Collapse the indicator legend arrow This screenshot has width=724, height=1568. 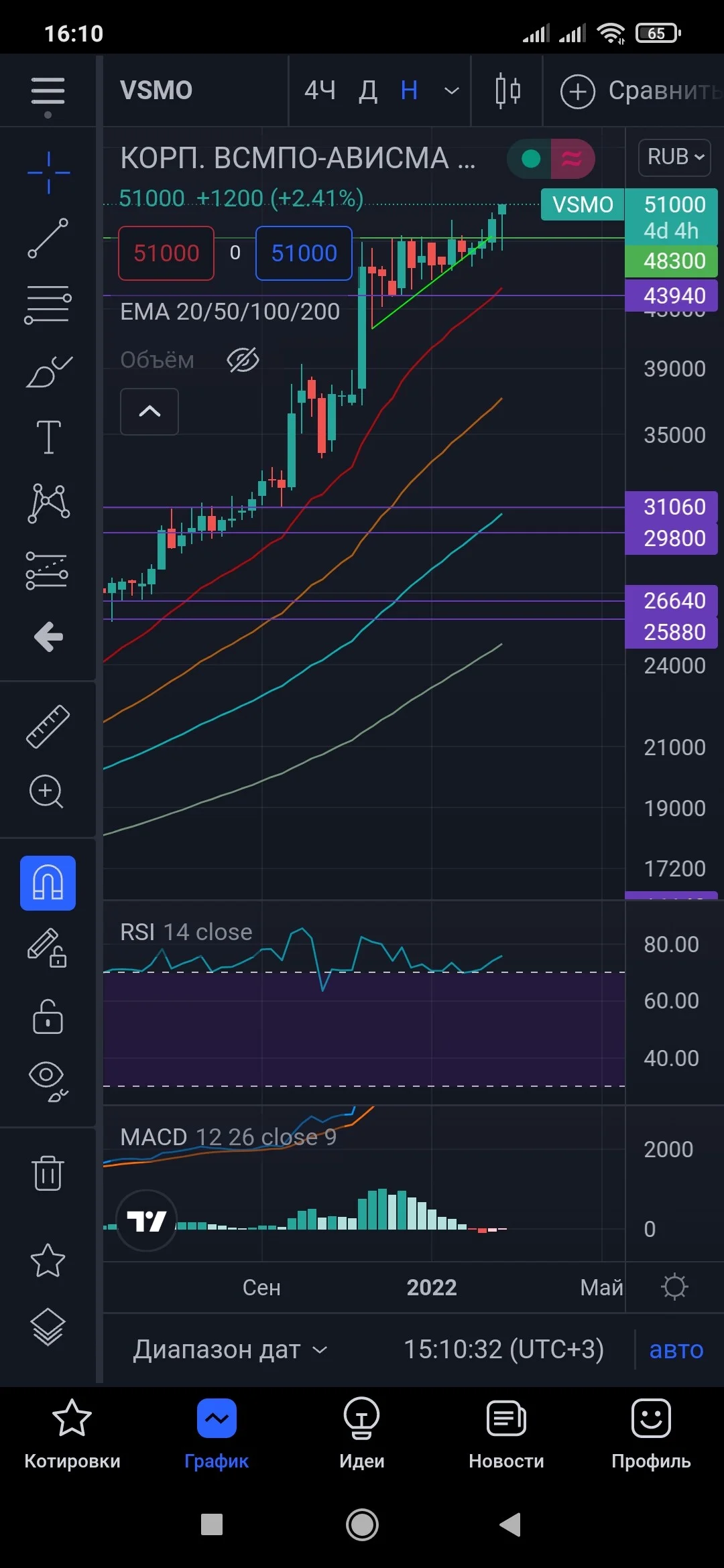coord(149,411)
